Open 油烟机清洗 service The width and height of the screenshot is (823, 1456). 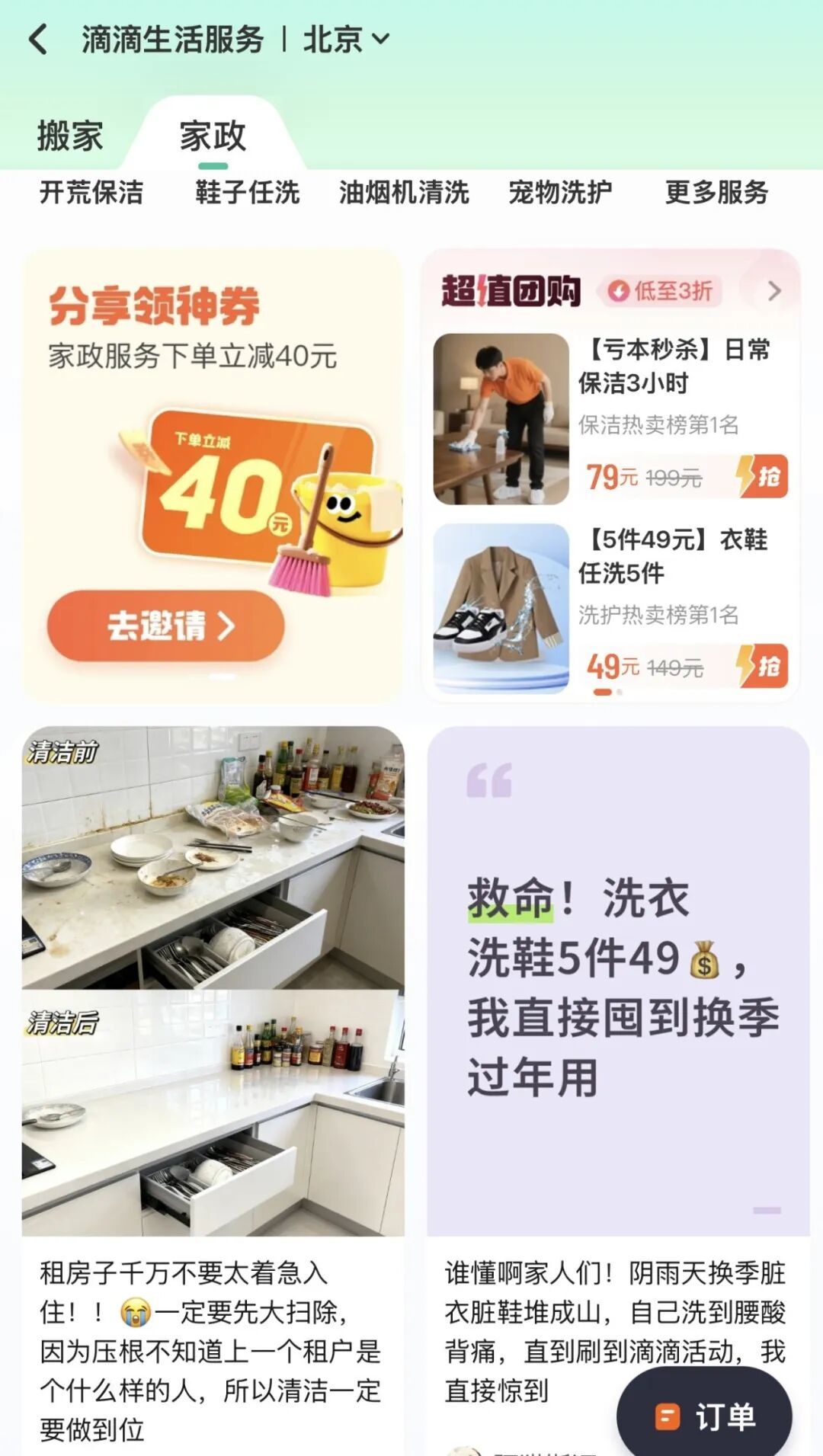[x=404, y=193]
